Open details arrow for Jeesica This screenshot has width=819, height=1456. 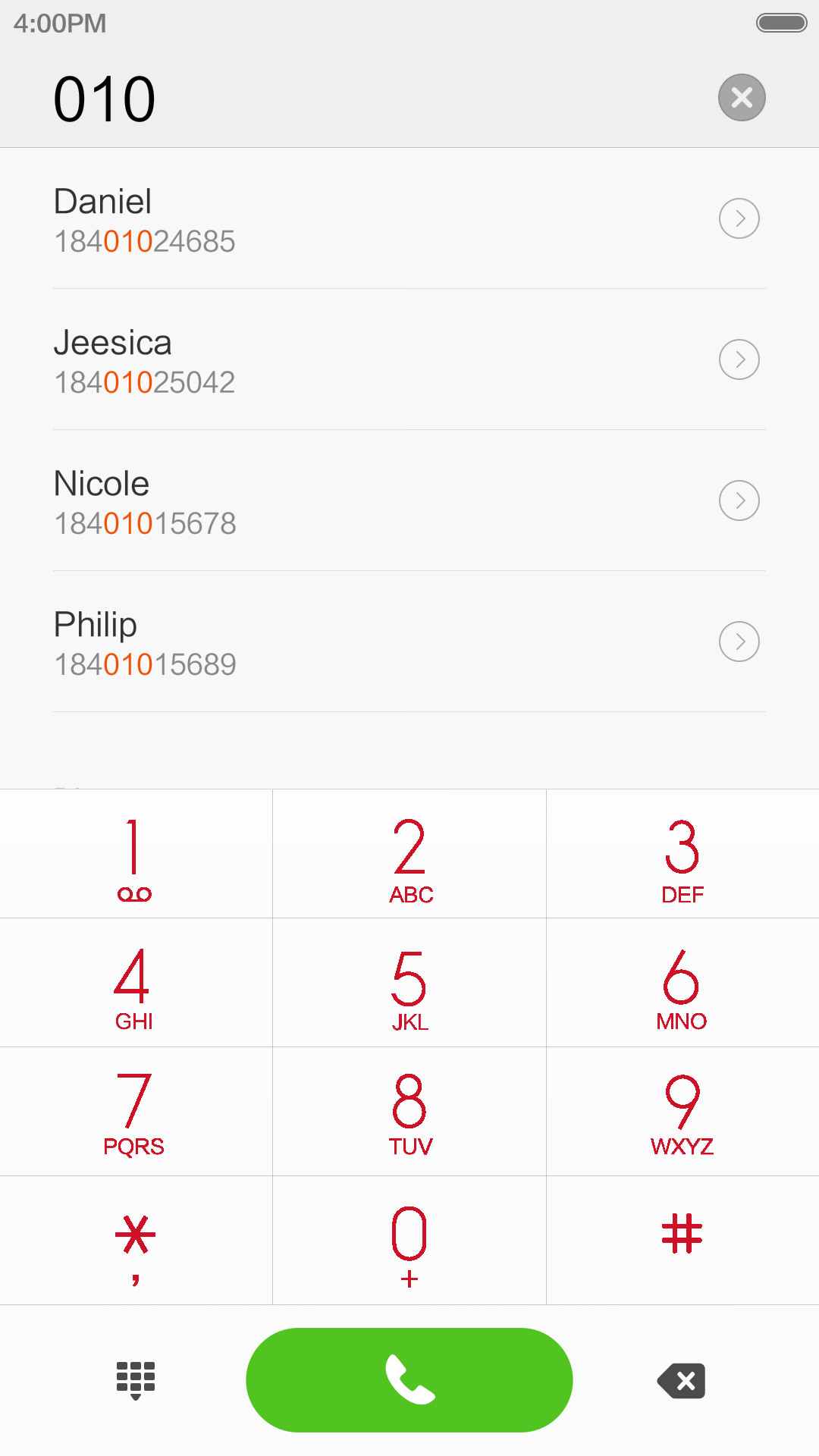pyautogui.click(x=739, y=359)
